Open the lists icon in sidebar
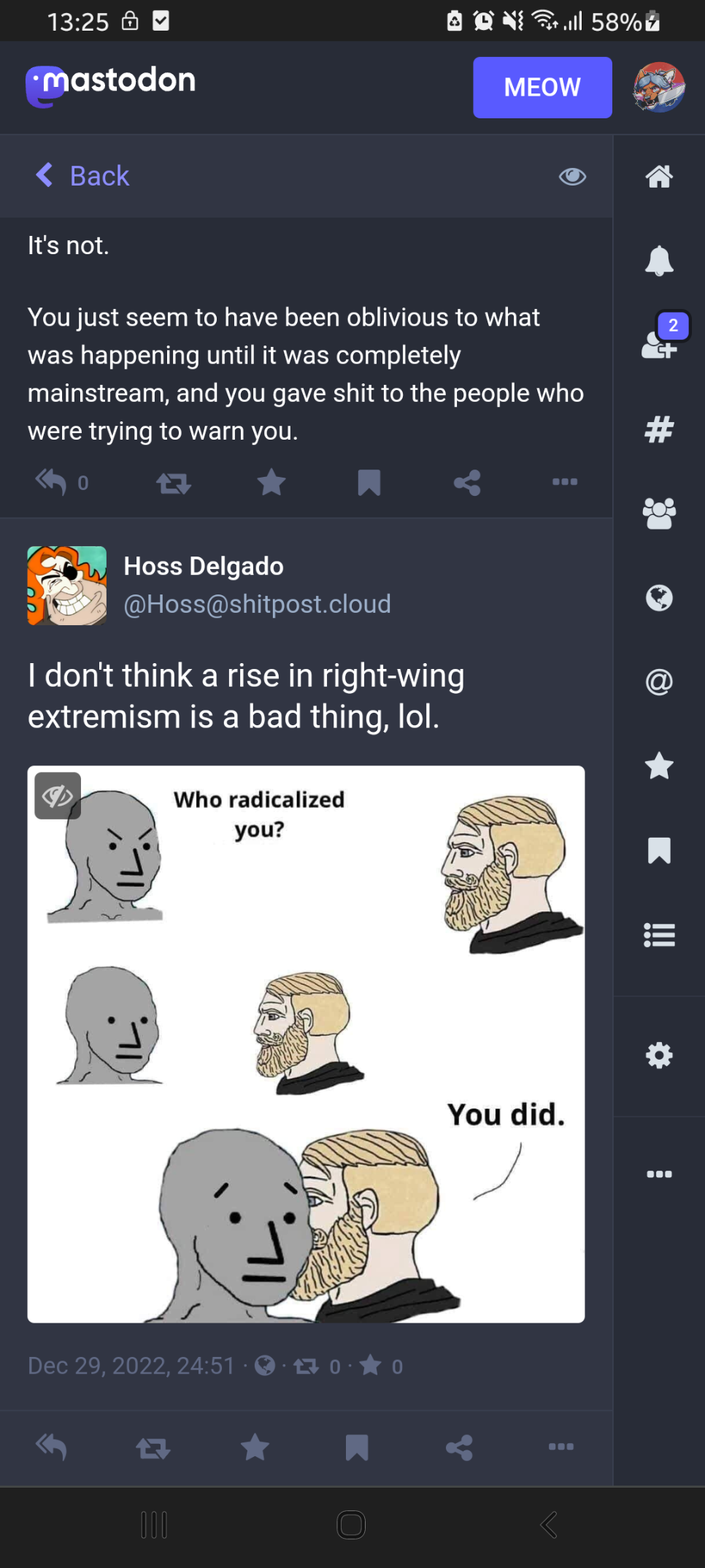The image size is (705, 1568). point(658,935)
